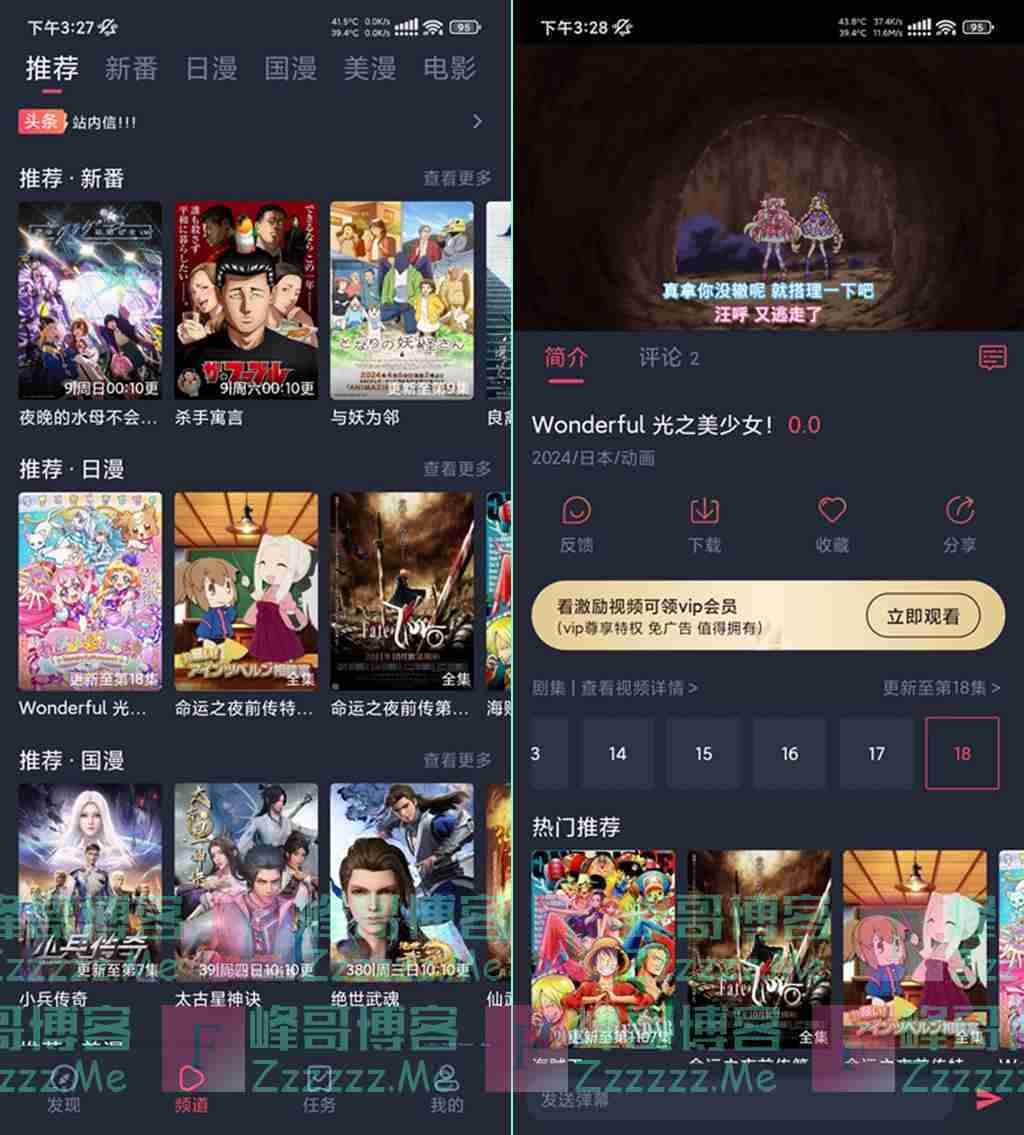Screen dimensions: 1024x1135
Task: Go to the 发现 bottom tab
Action: click(x=64, y=1088)
